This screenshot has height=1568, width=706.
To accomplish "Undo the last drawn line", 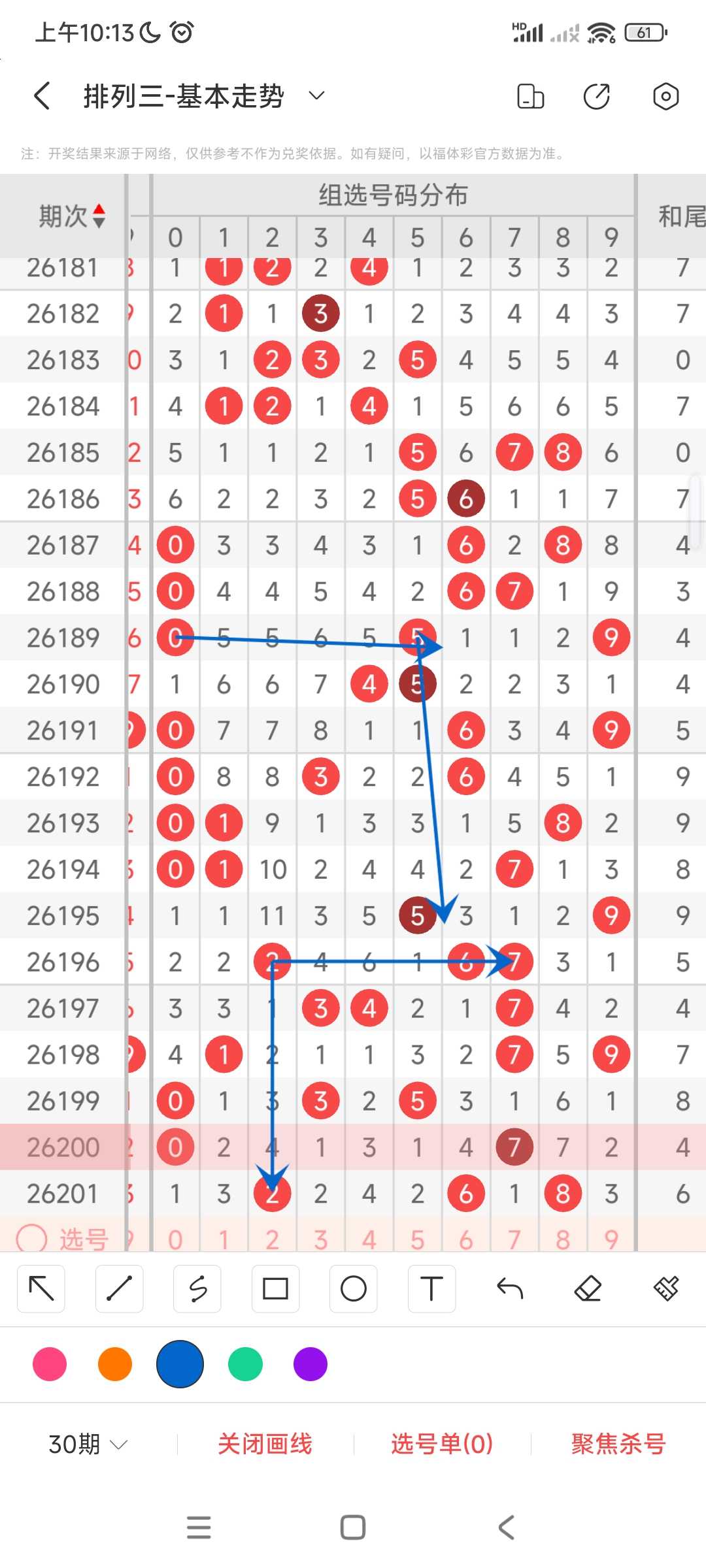I will (510, 1288).
